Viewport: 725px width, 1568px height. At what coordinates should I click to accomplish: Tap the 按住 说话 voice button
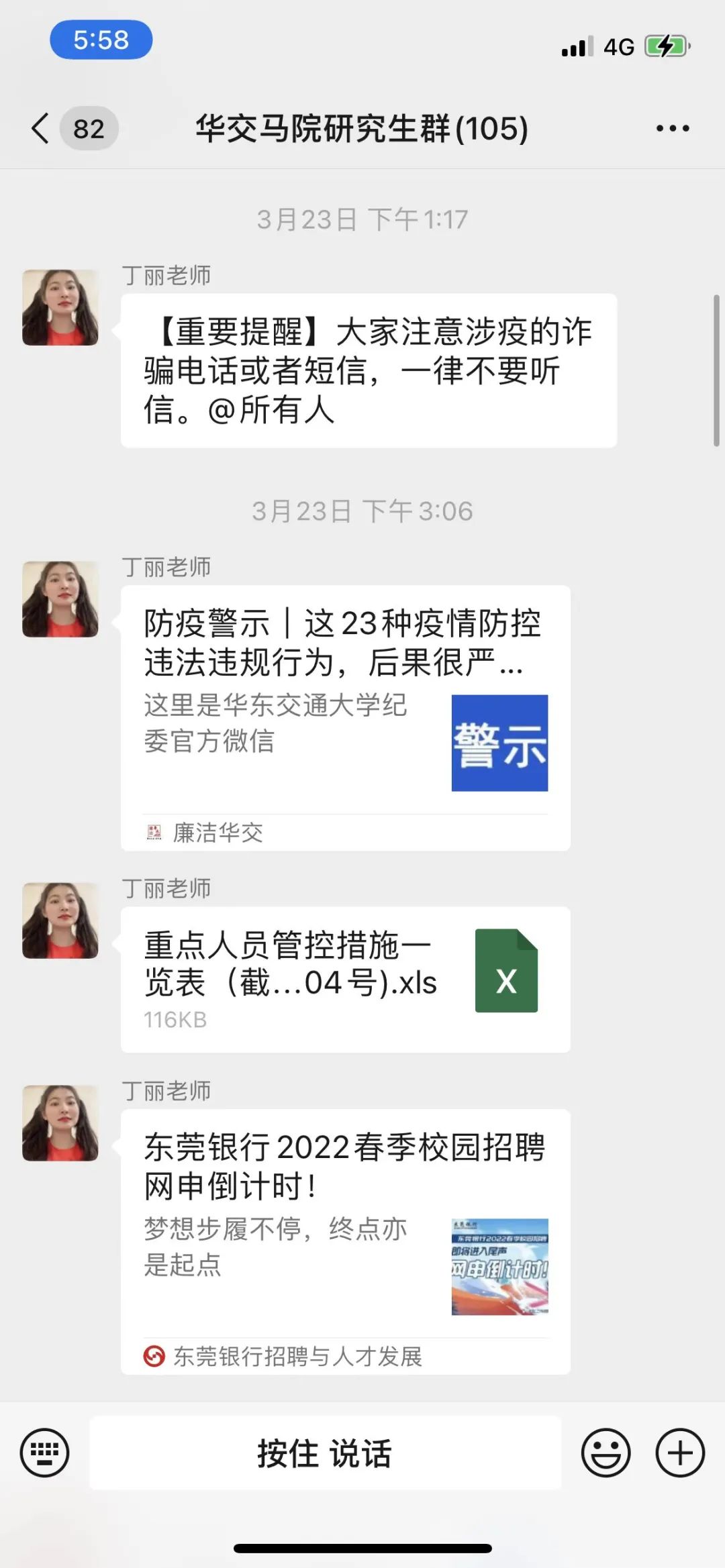[325, 1453]
